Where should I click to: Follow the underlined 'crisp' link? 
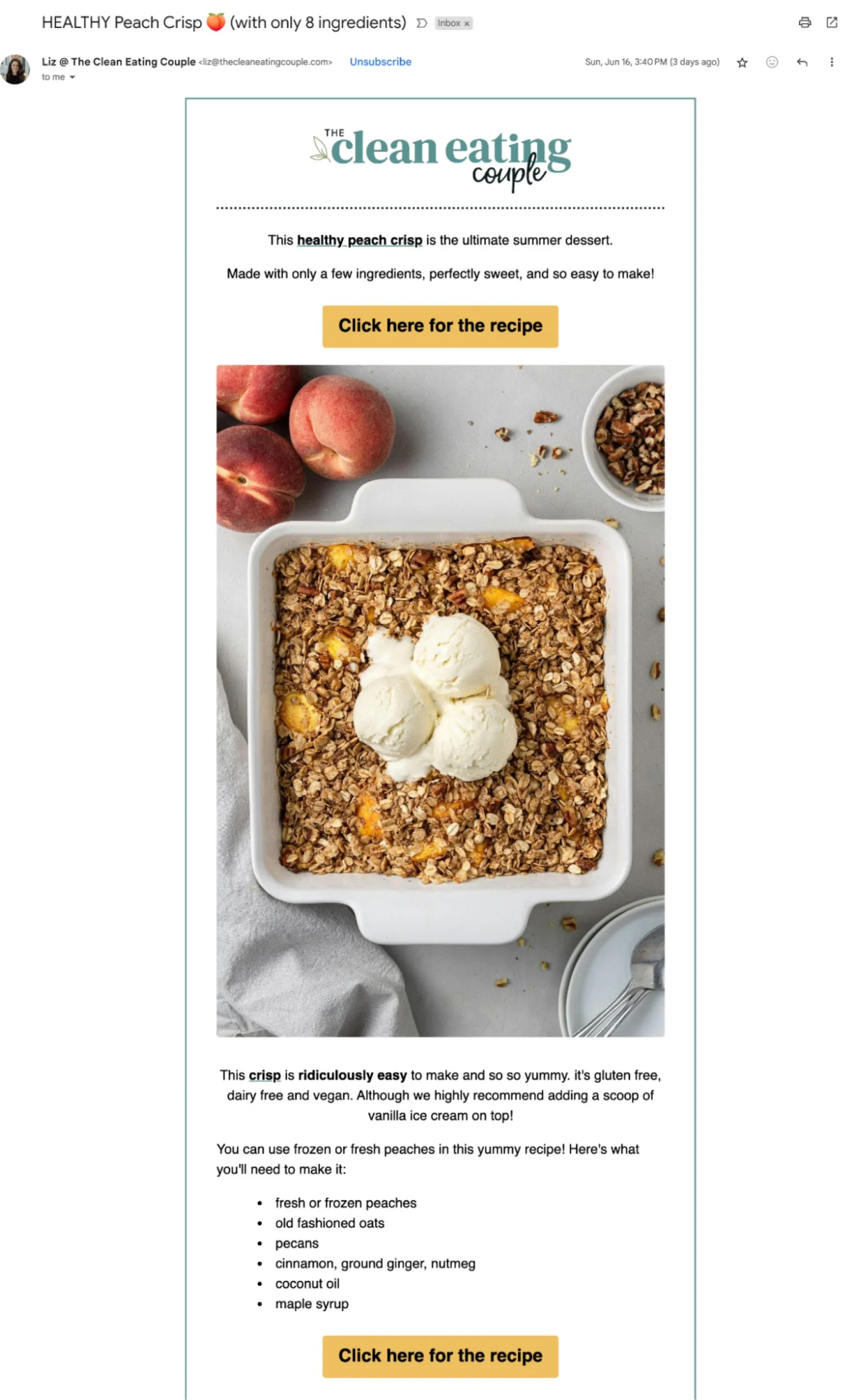click(265, 1075)
